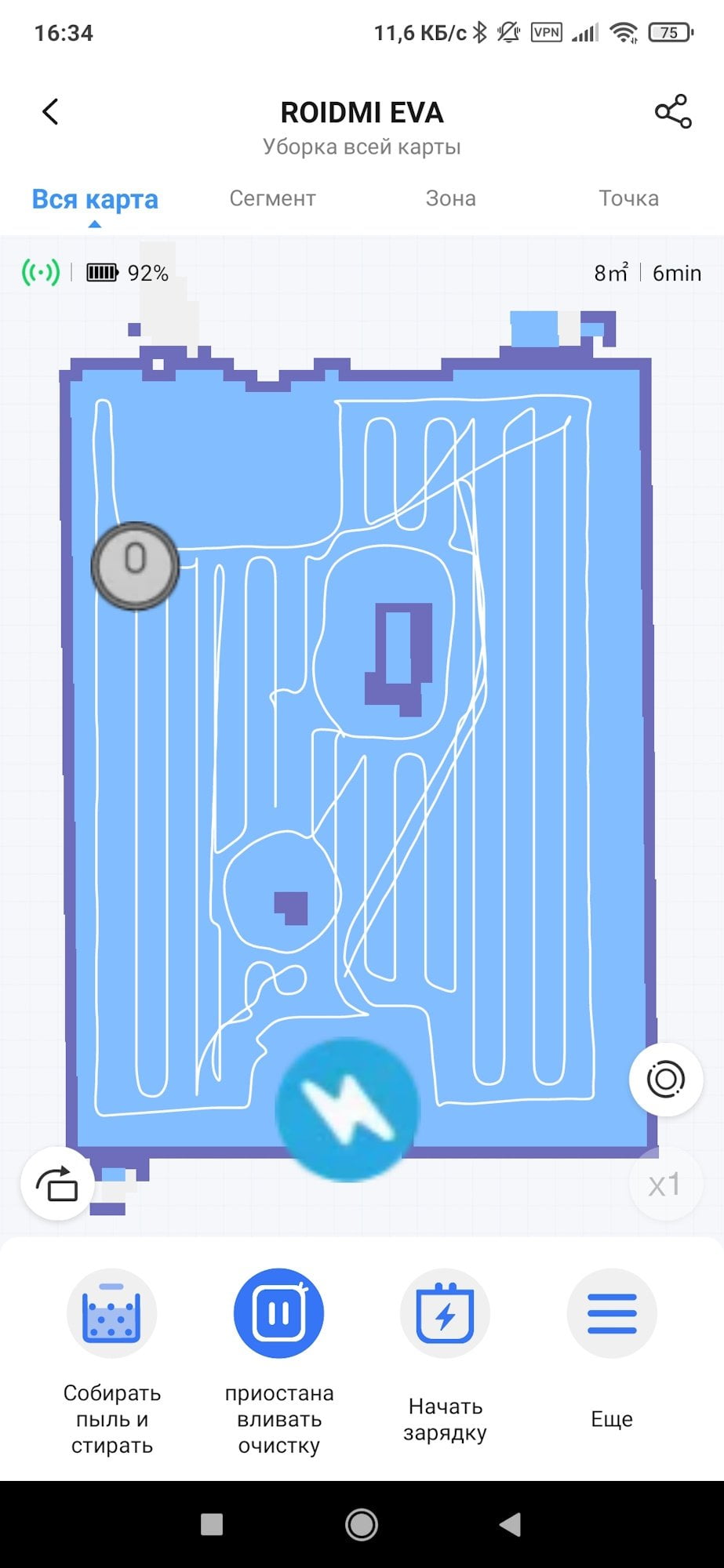
Task: Select the Вся карта tab
Action: point(95,199)
